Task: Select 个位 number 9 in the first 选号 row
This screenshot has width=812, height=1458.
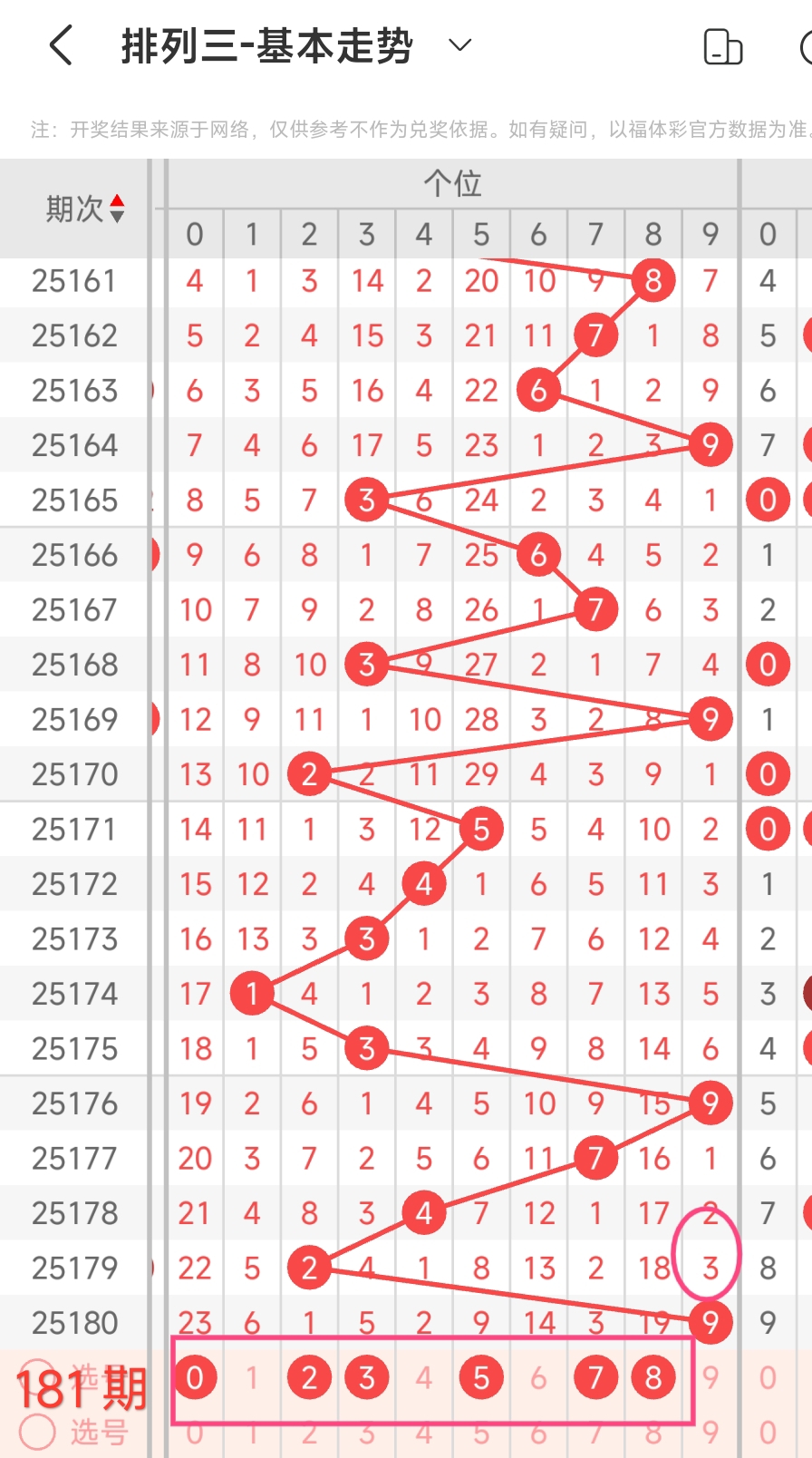Action: click(710, 1377)
